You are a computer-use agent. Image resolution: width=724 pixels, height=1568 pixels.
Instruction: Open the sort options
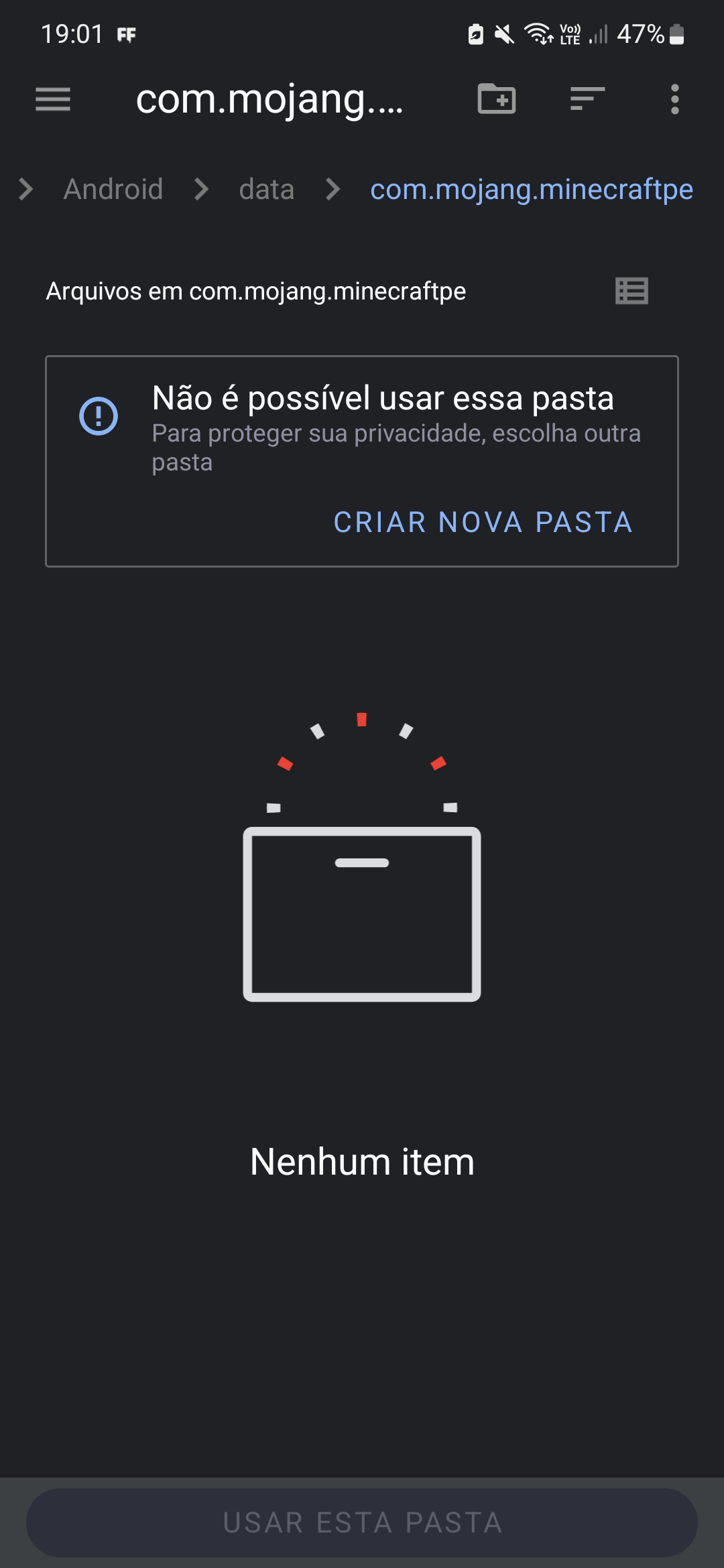click(x=587, y=99)
